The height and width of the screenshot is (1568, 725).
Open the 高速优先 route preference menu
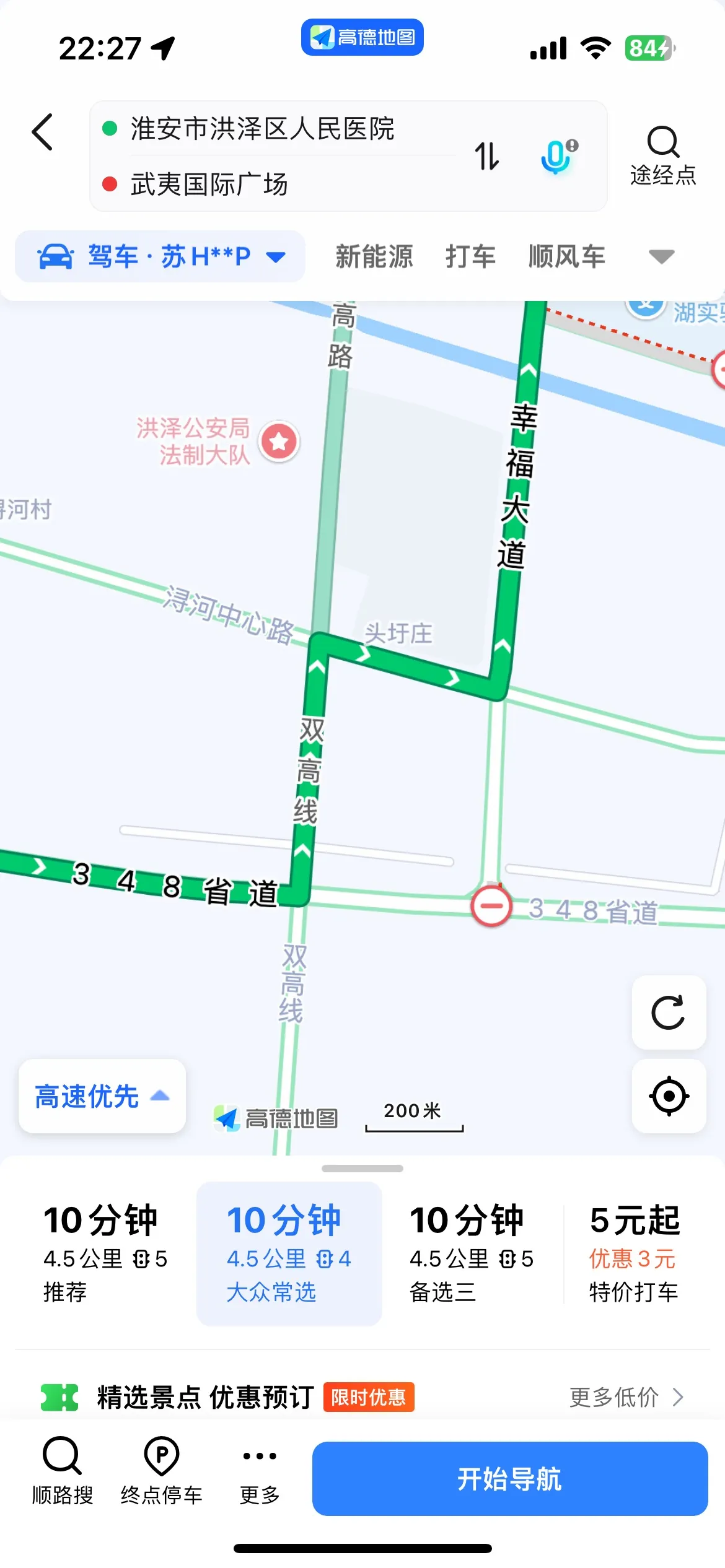point(102,1096)
